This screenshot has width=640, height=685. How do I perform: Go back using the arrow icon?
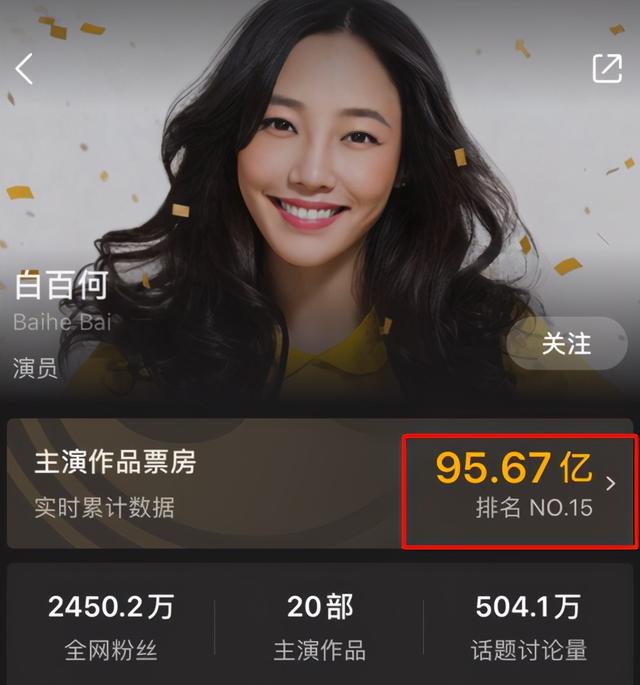click(25, 68)
